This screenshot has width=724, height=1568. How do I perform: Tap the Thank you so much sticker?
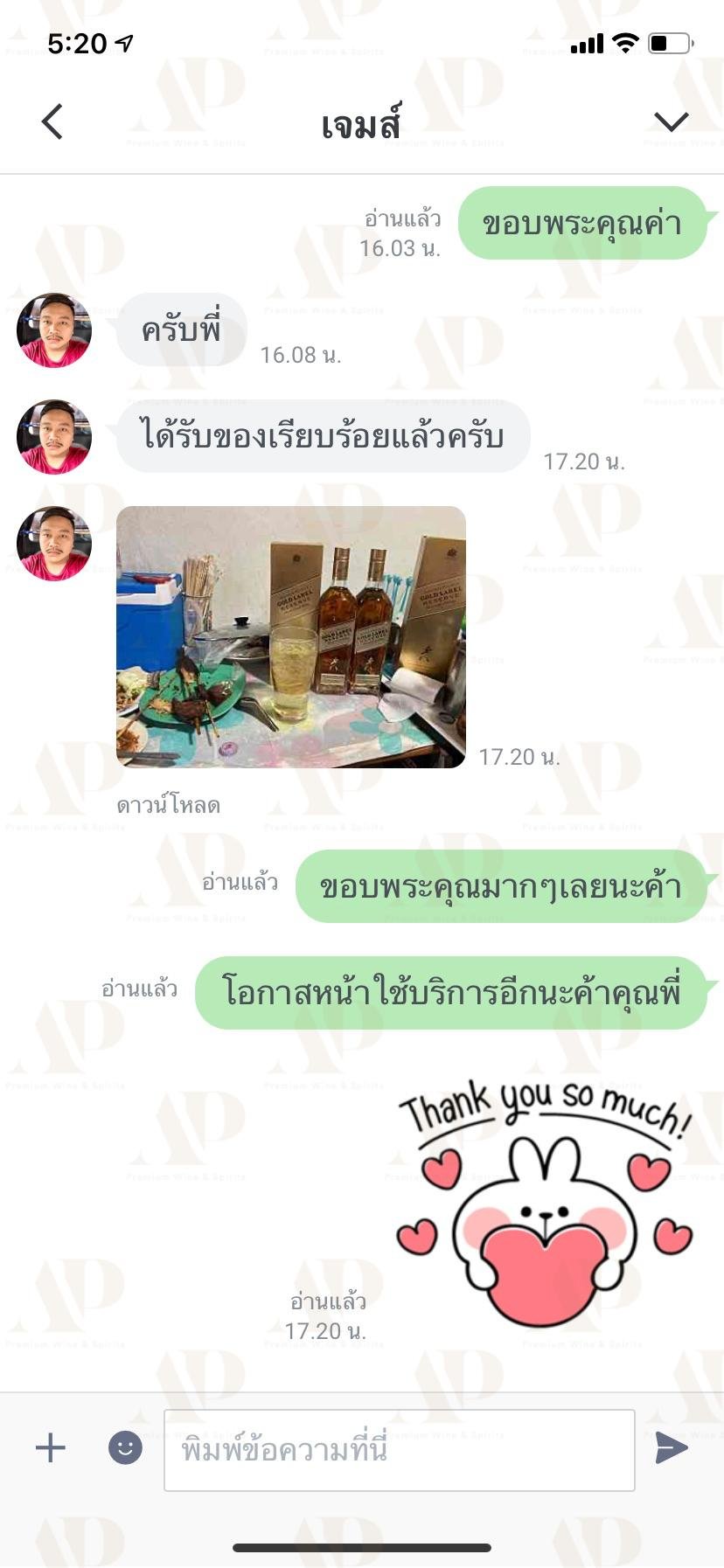pyautogui.click(x=544, y=1204)
